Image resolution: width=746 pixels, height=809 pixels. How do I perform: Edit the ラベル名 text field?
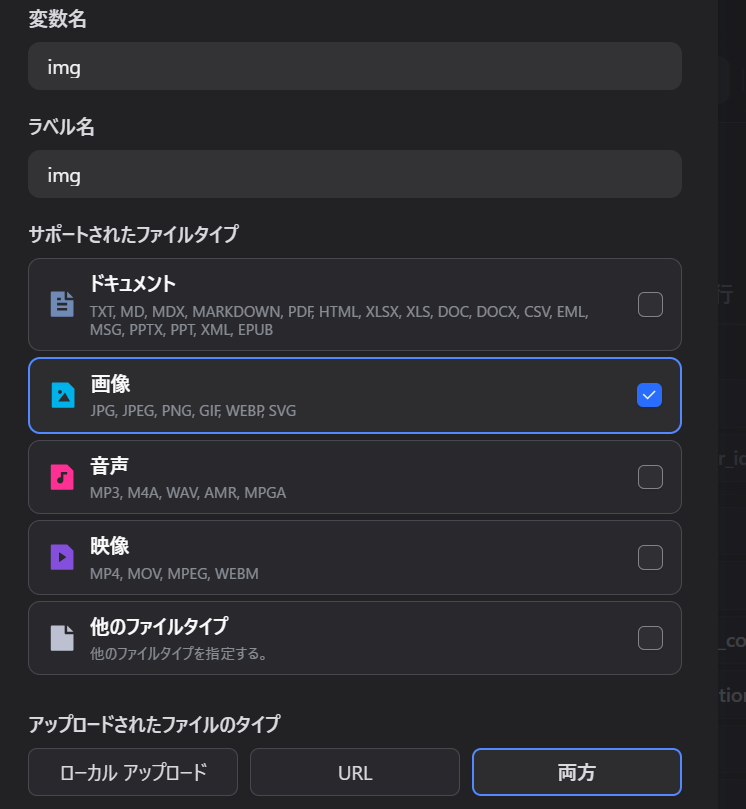click(355, 174)
